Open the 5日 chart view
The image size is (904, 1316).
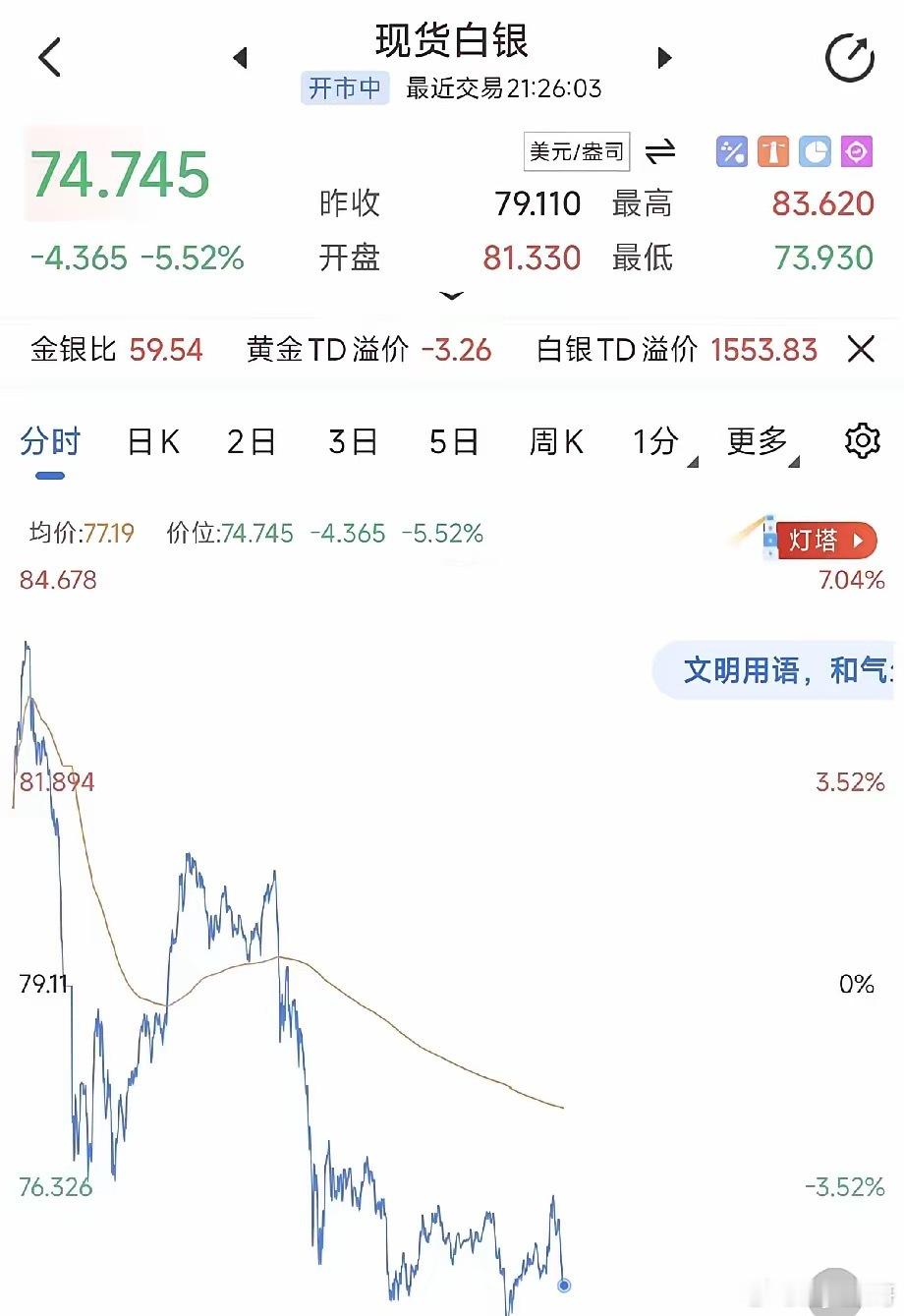453,442
